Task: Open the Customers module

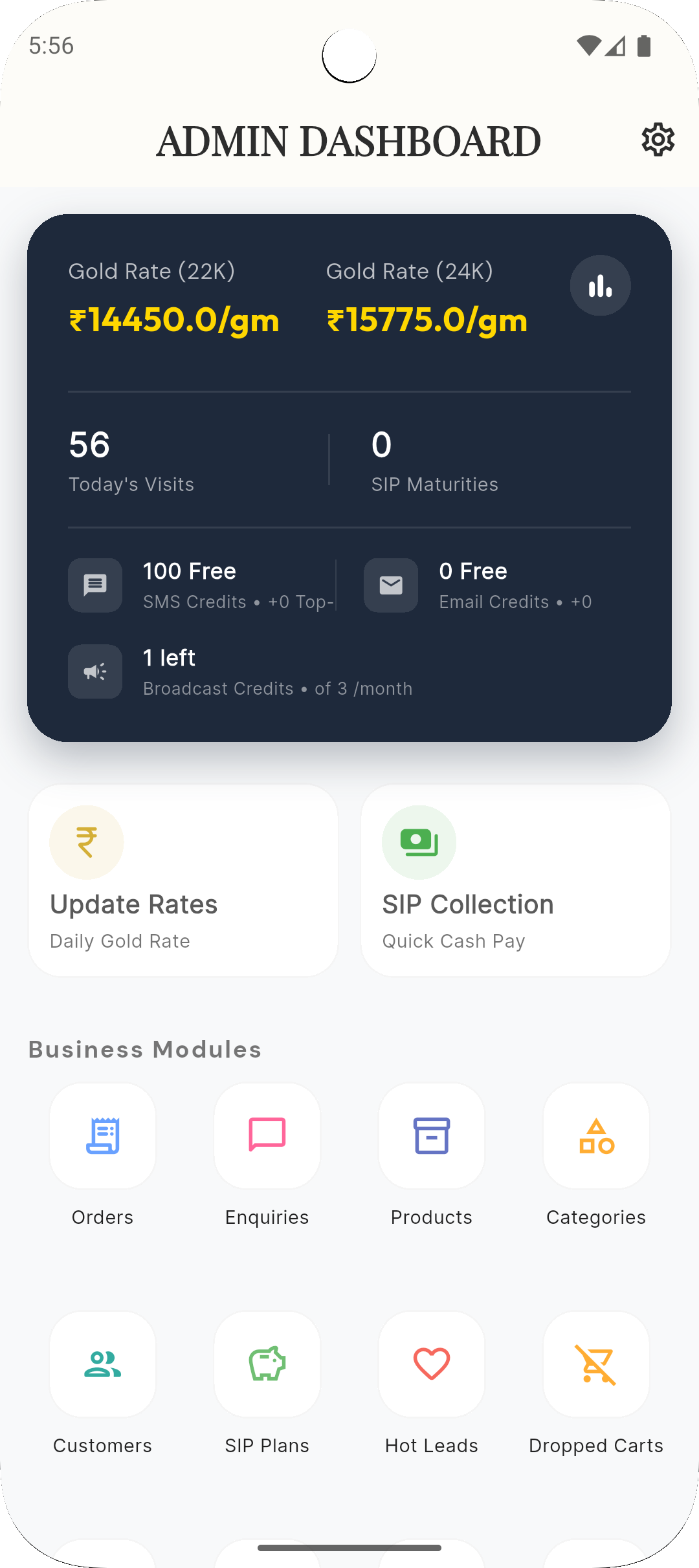Action: tap(102, 1365)
